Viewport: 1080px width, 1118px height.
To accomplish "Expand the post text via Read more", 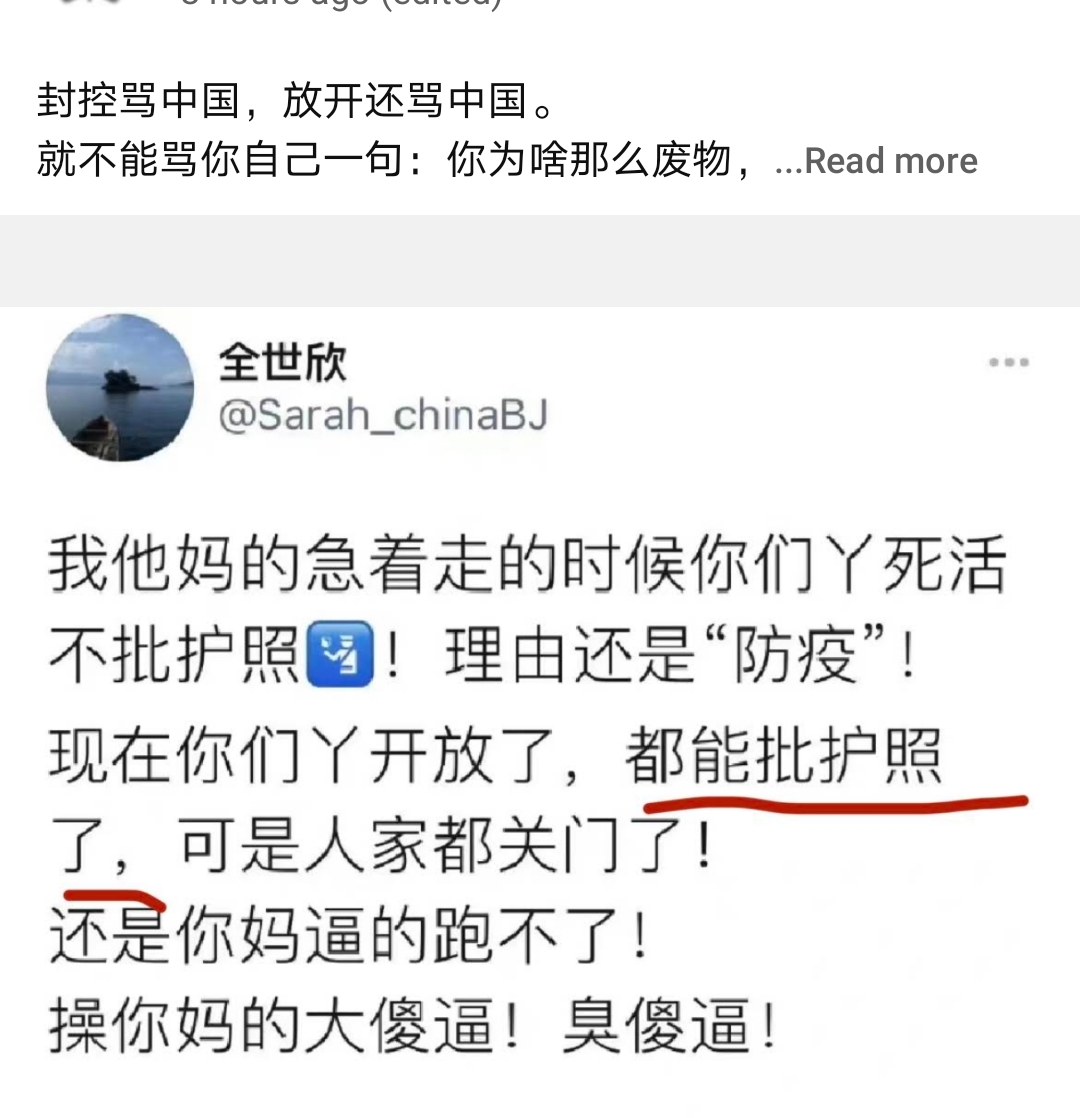I will click(890, 161).
